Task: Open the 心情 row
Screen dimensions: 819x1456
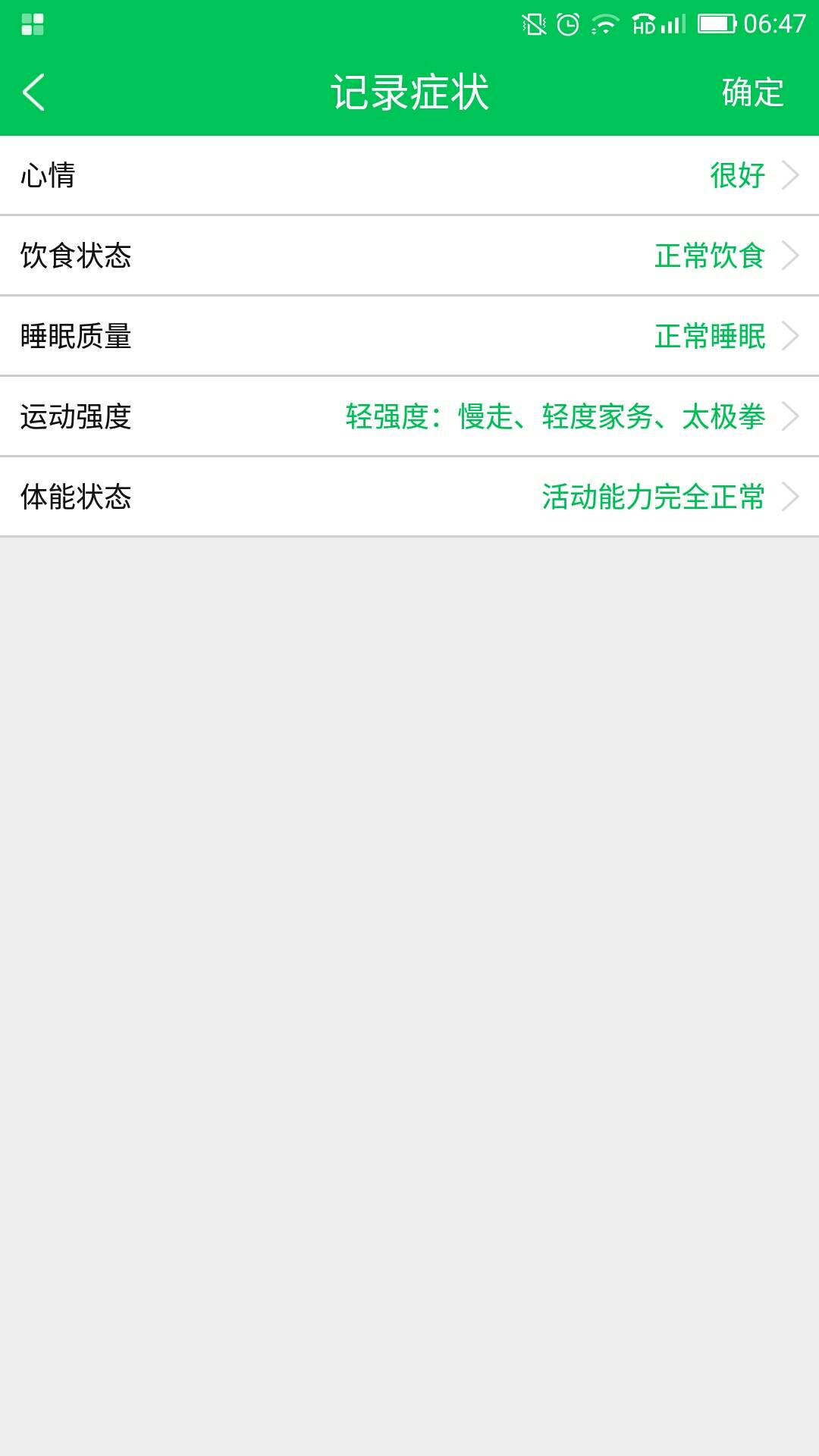Action: tap(409, 175)
